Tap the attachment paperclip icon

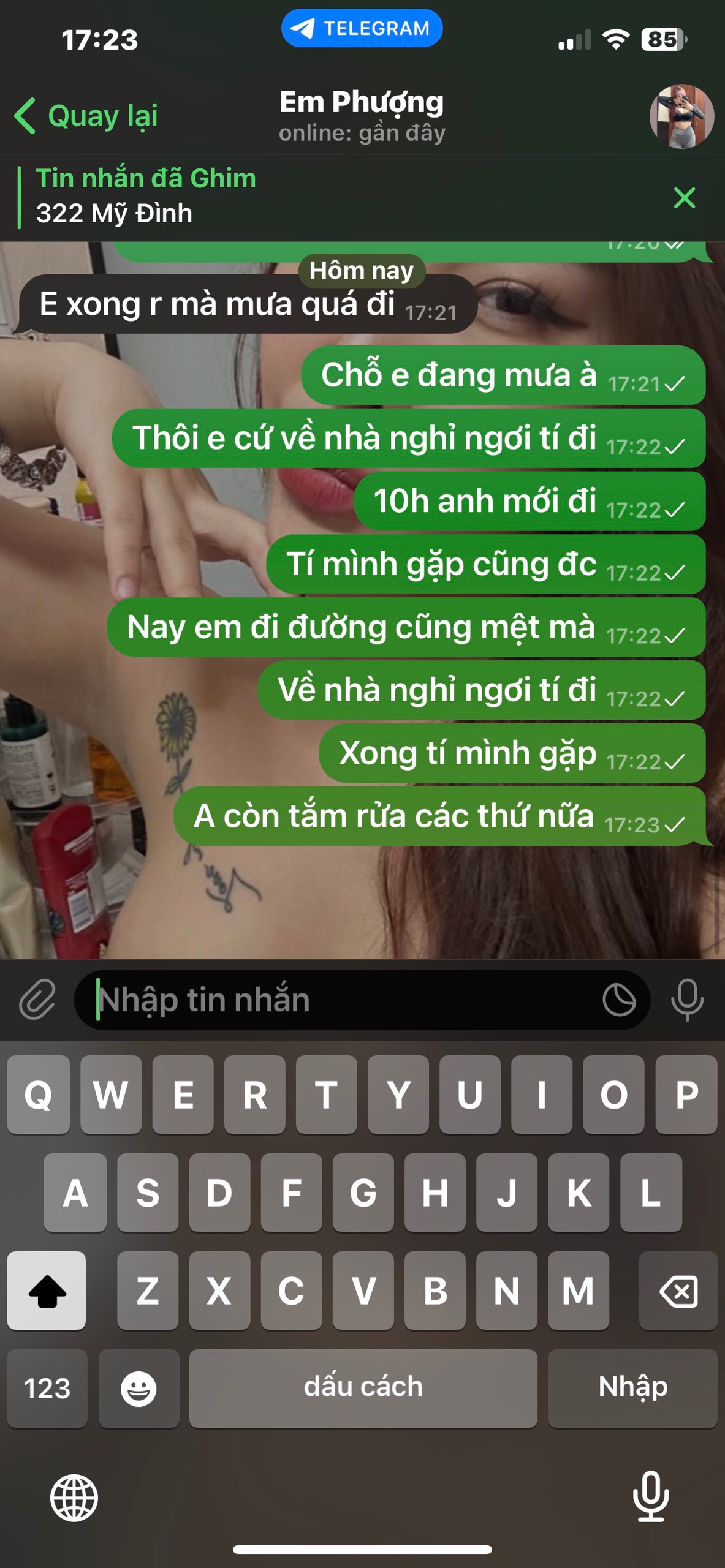[x=37, y=1000]
